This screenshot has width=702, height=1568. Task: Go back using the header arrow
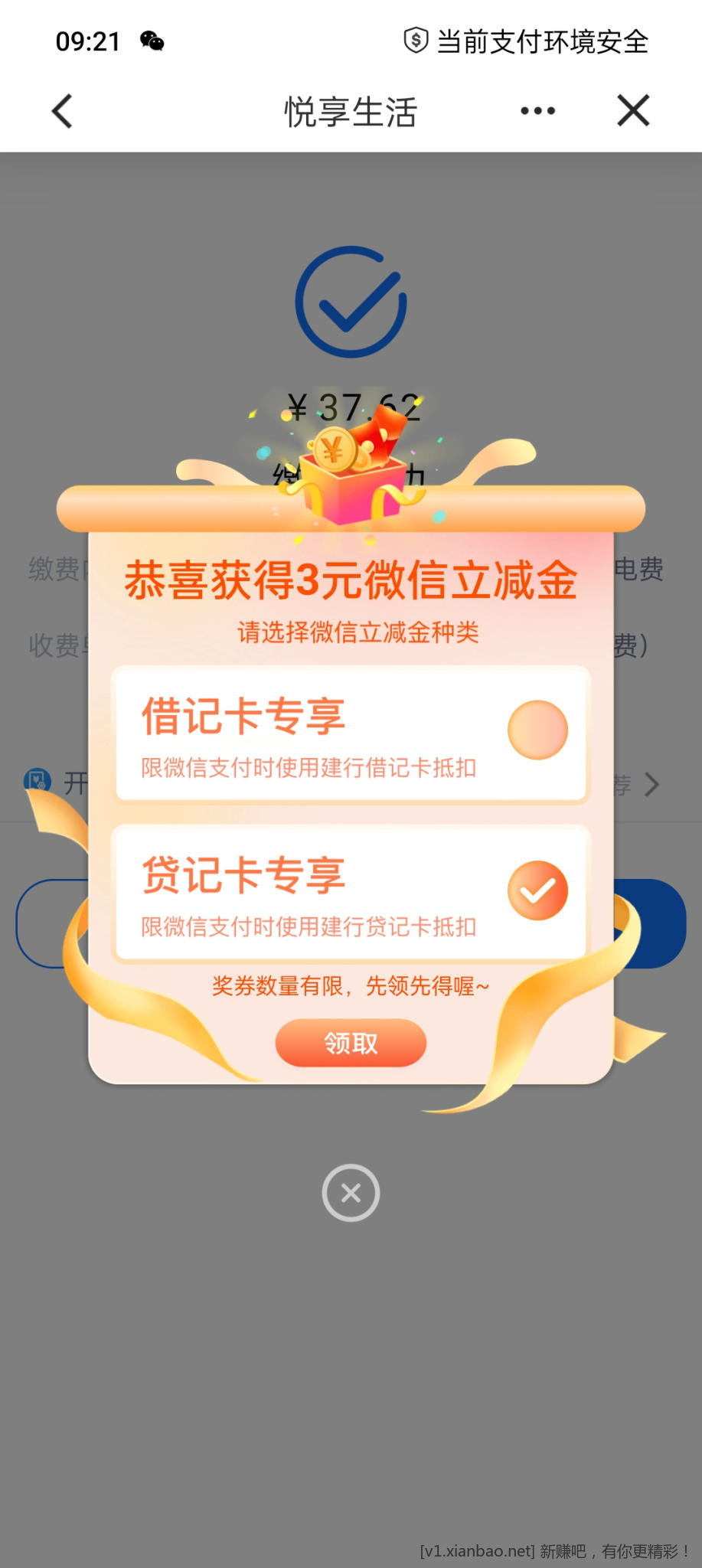(x=63, y=112)
